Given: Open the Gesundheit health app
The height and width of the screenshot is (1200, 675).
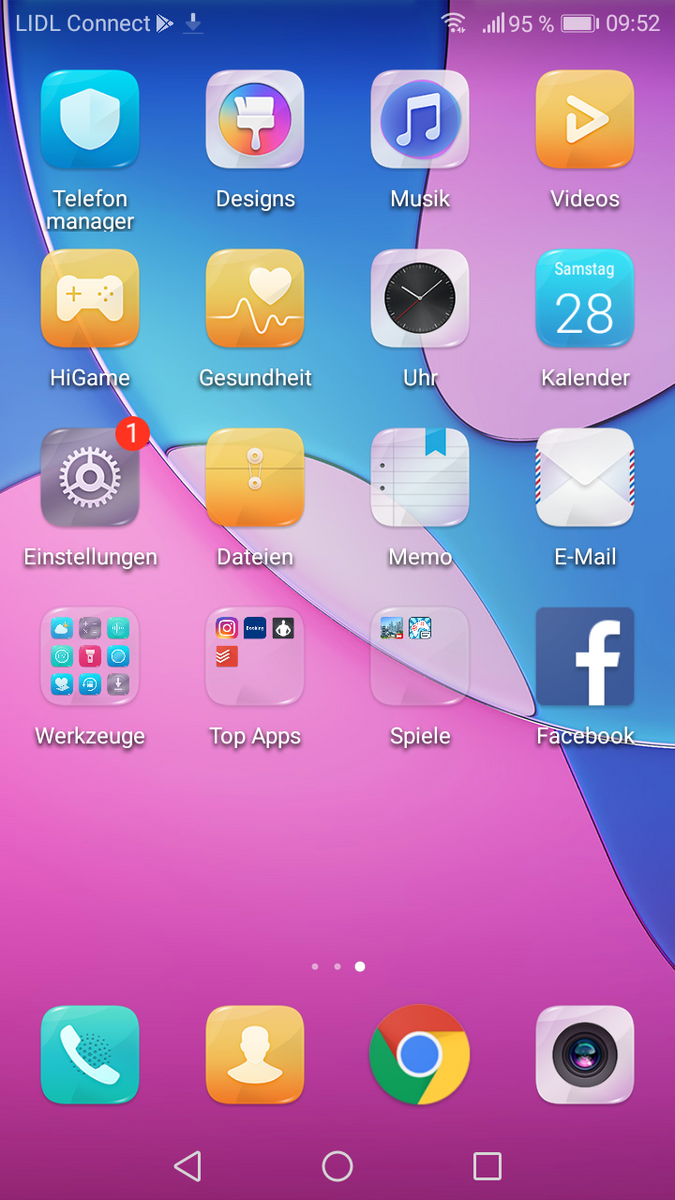Looking at the screenshot, I should click(255, 299).
